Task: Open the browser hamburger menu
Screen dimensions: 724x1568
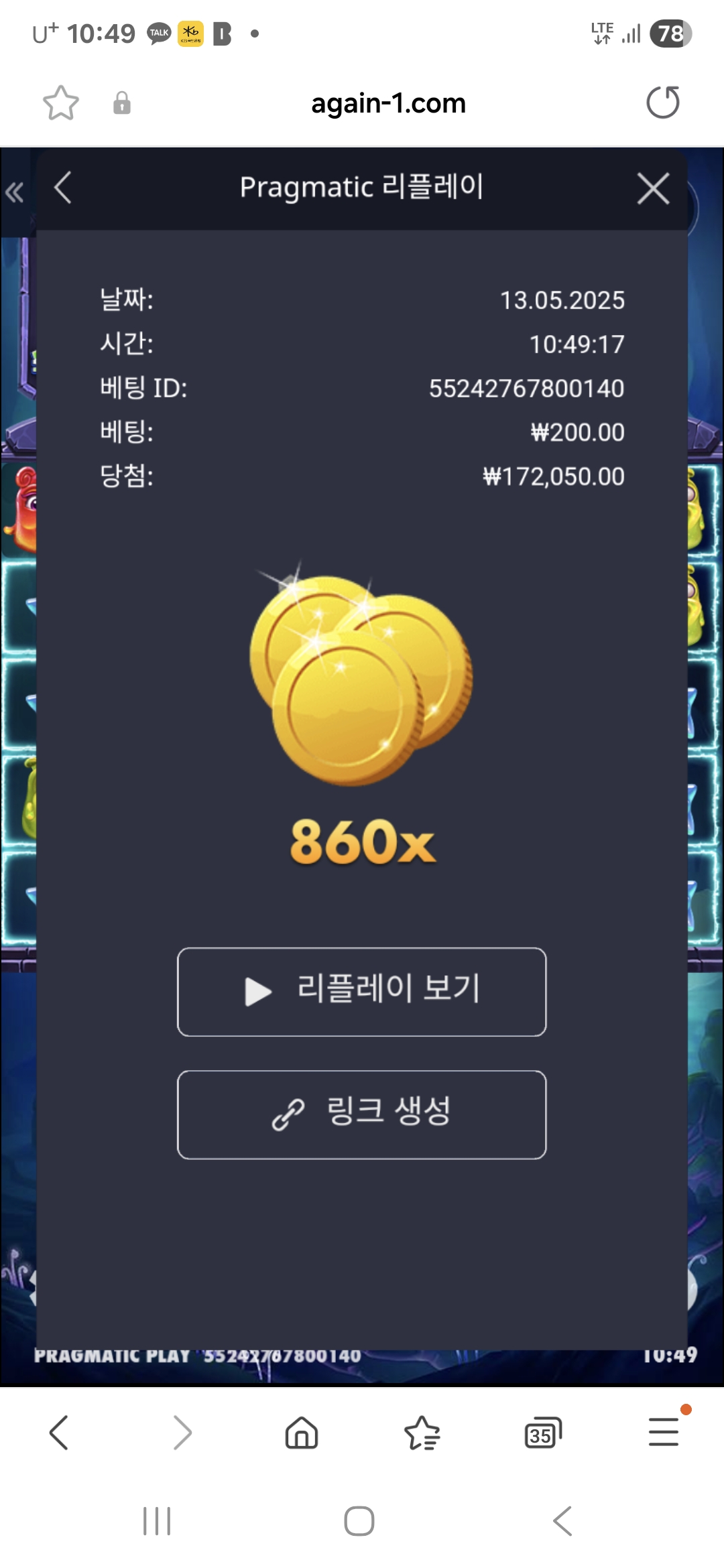Action: (x=664, y=1431)
